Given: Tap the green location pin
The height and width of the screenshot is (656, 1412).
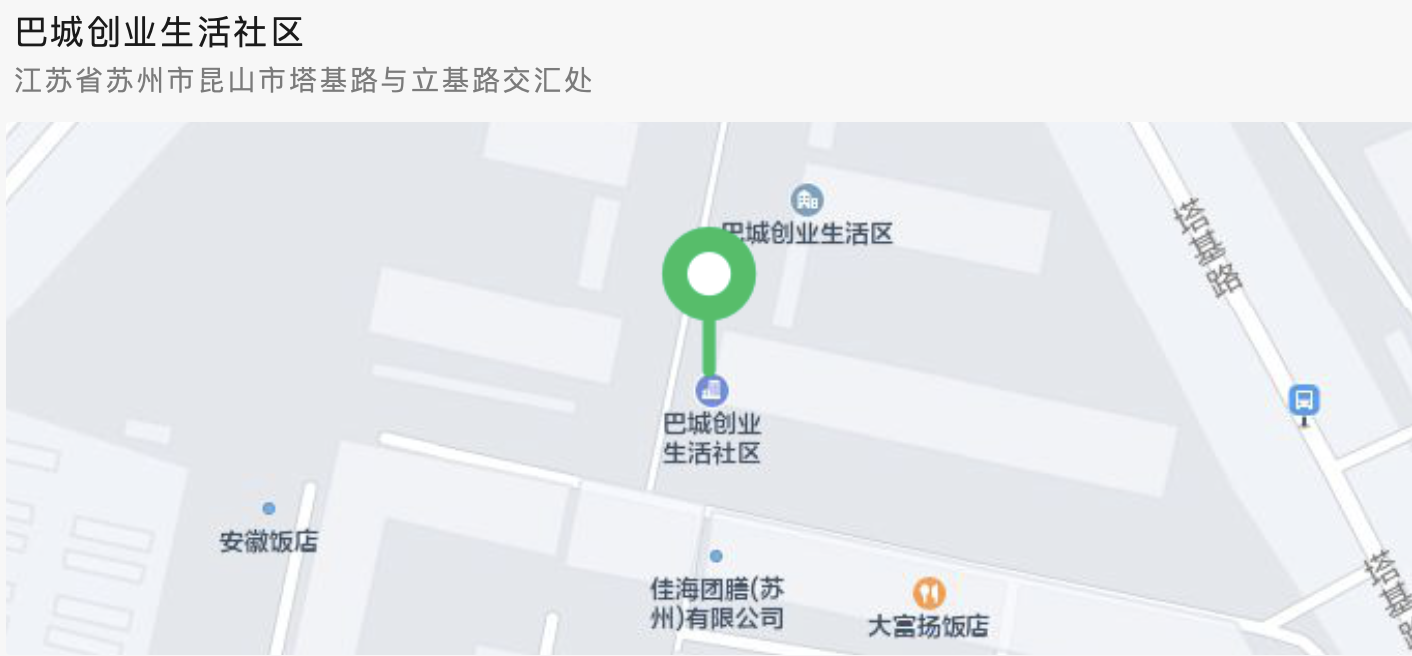Looking at the screenshot, I should point(709,275).
